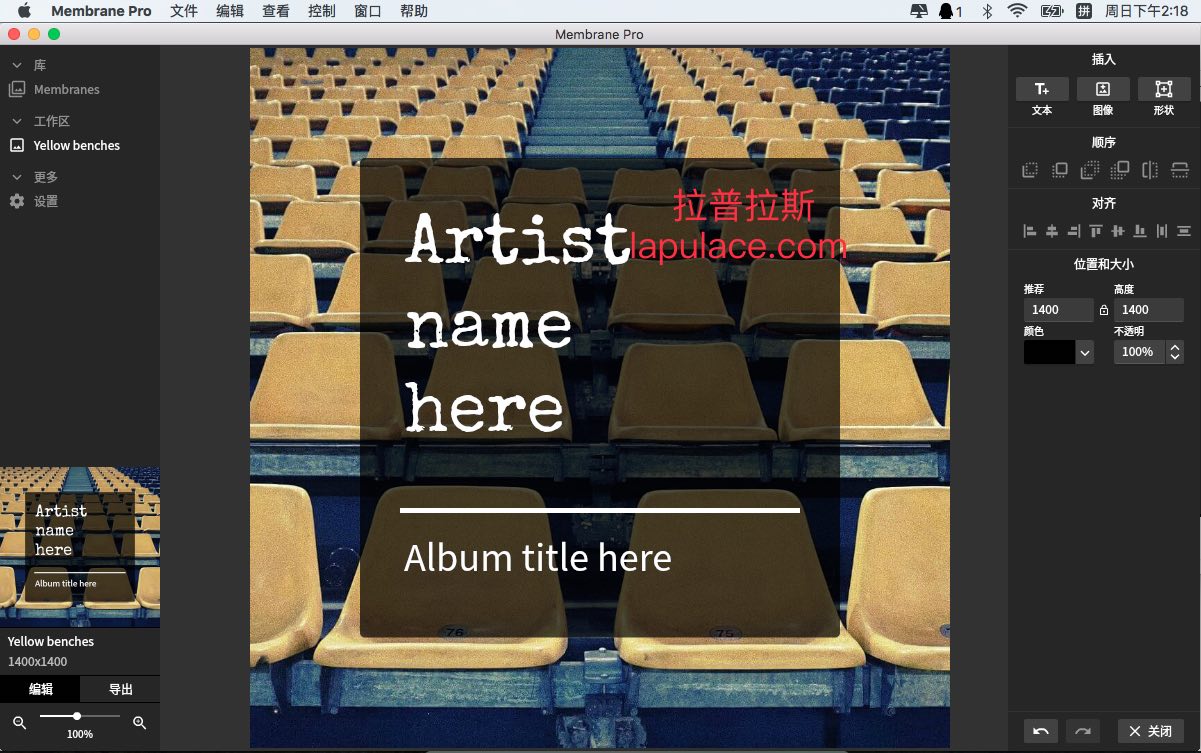Zoom in with the plus magnifier
Screen dimensions: 1201x753
pos(140,722)
